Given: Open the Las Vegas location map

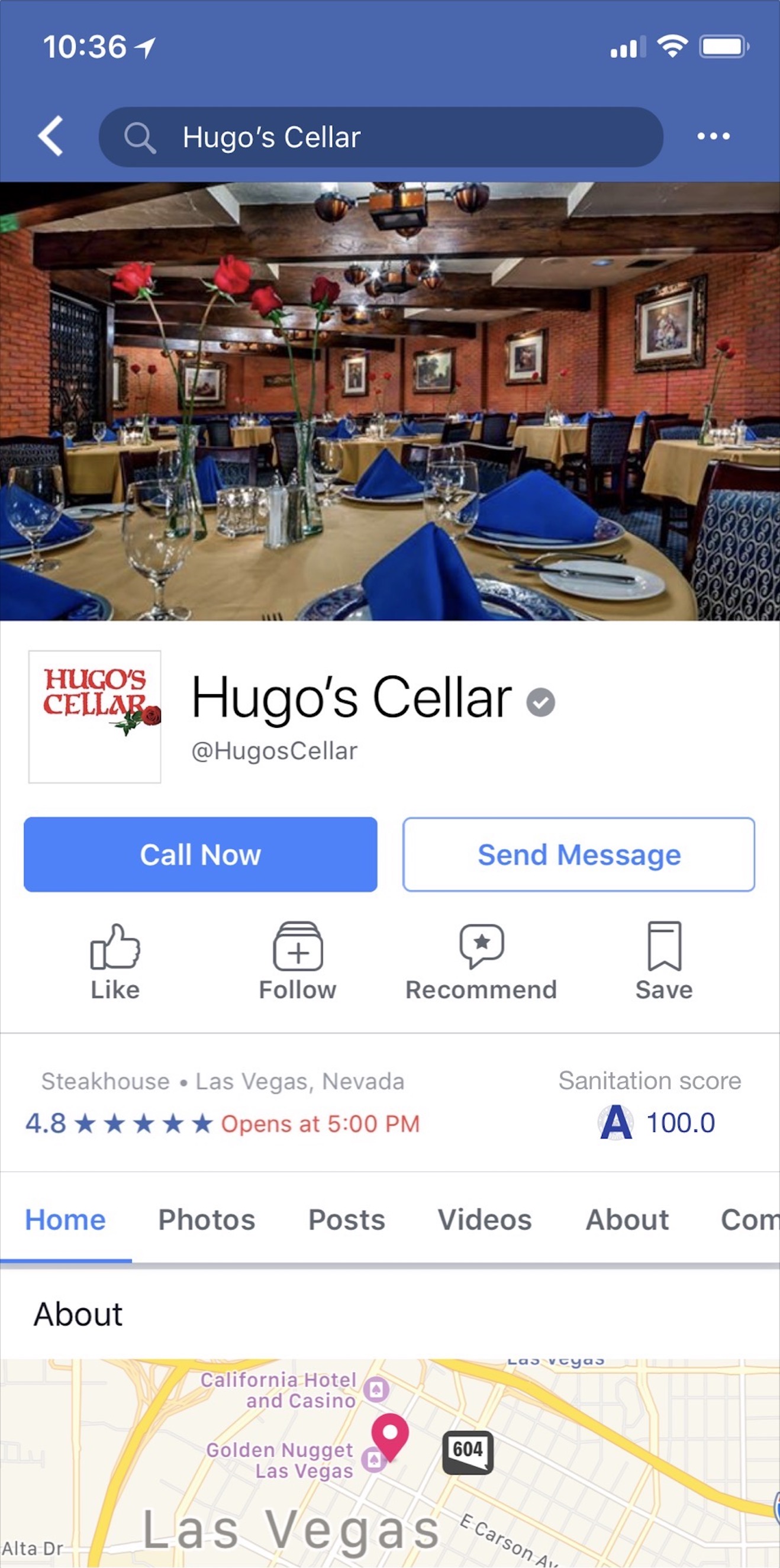Looking at the screenshot, I should [x=389, y=1462].
